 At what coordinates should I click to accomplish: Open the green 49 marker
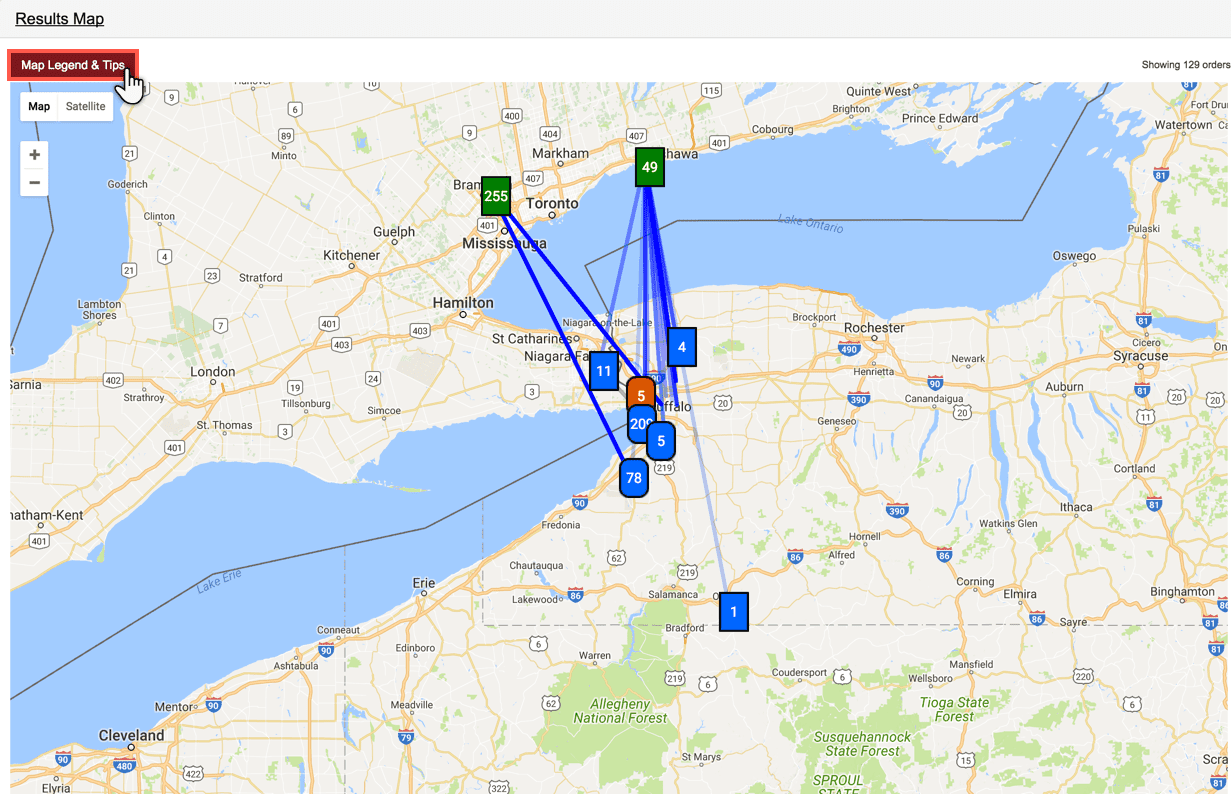pyautogui.click(x=650, y=167)
